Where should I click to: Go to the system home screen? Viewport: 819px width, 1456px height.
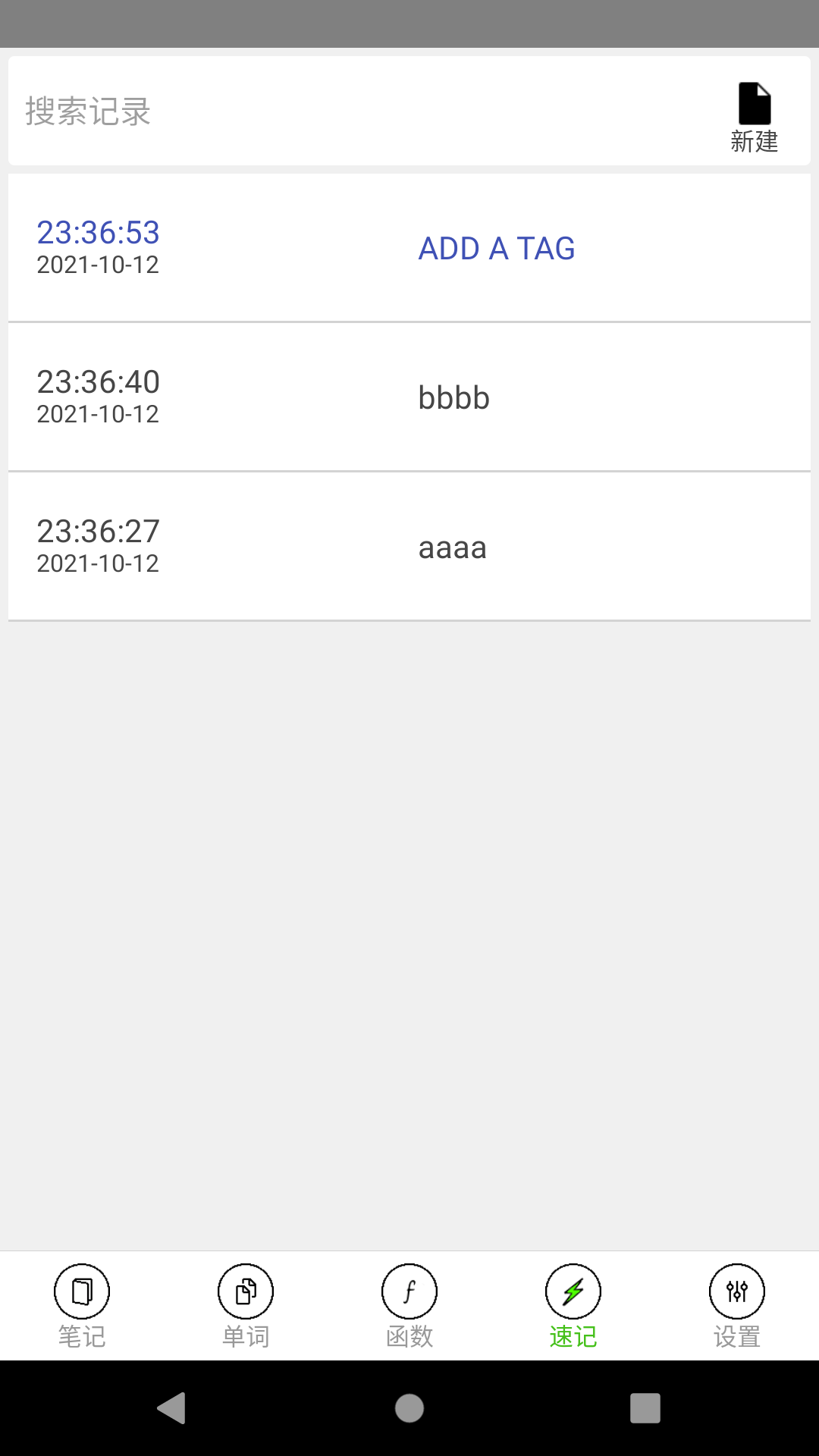click(x=409, y=1408)
